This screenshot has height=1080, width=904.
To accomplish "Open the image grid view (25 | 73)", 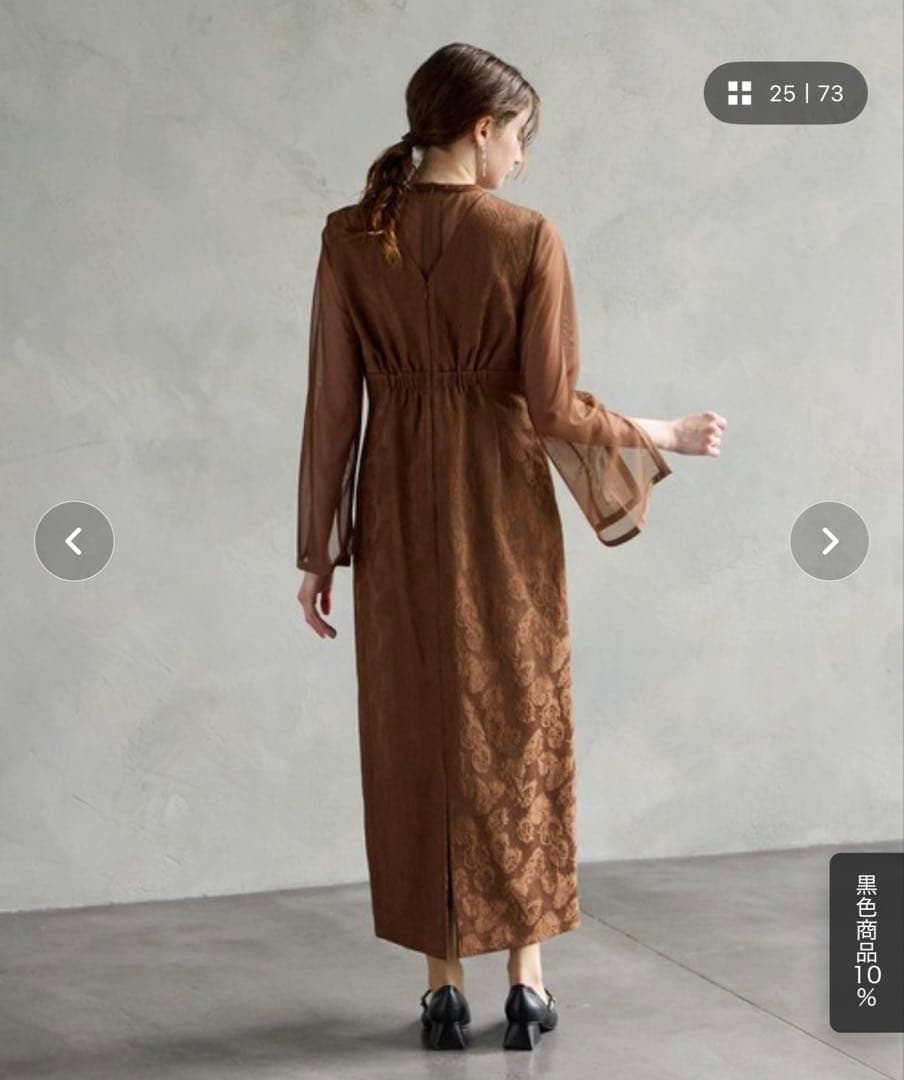I will (x=785, y=94).
